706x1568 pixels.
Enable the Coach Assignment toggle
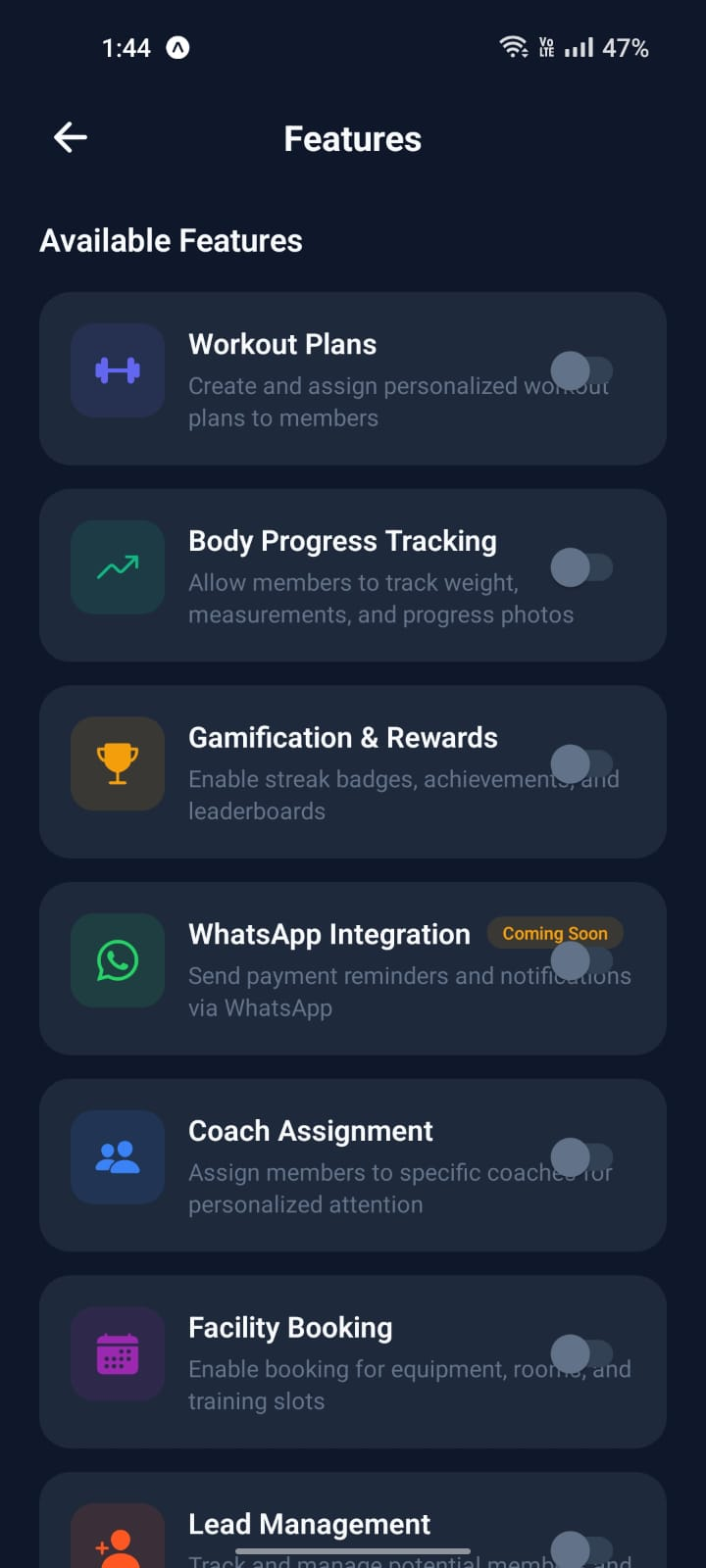(x=582, y=1157)
